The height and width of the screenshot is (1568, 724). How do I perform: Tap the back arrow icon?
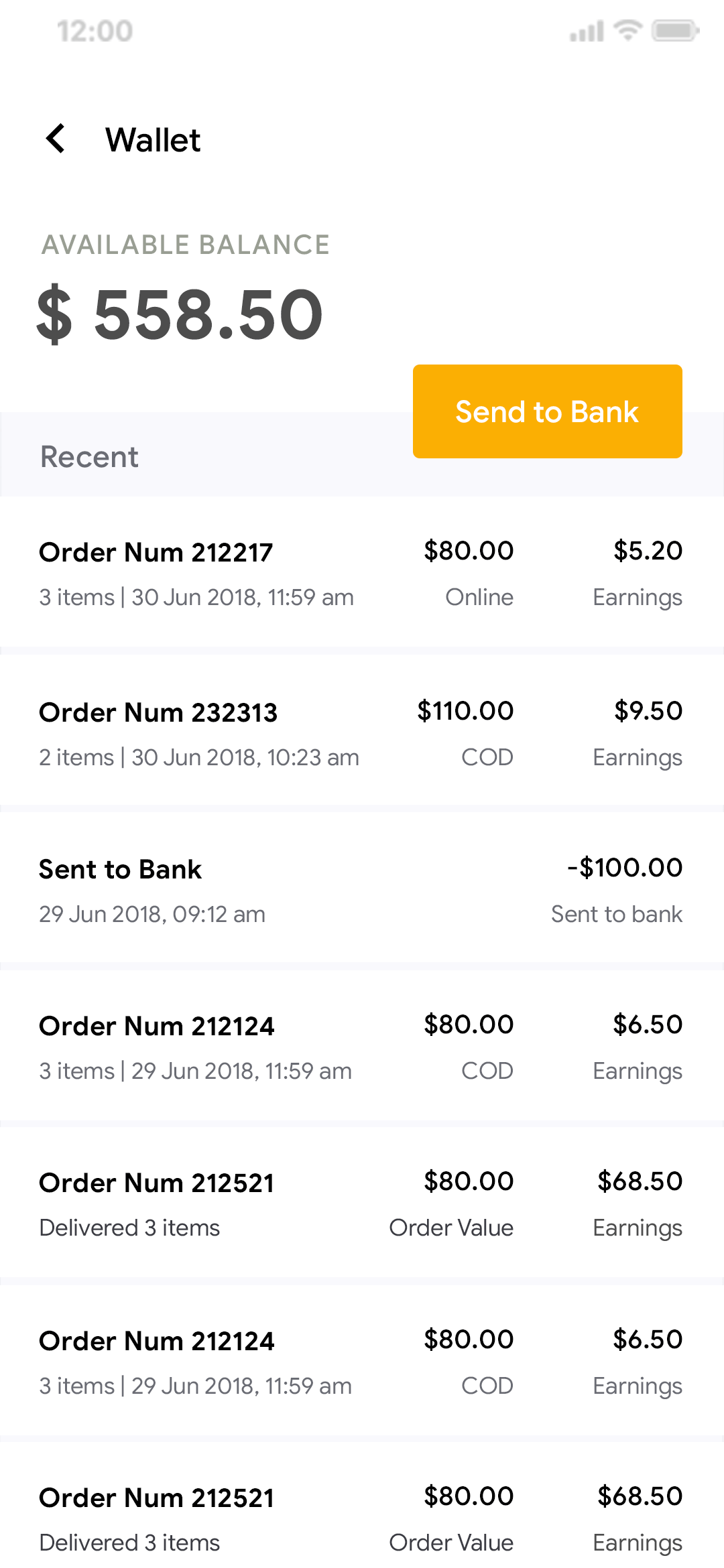click(56, 139)
